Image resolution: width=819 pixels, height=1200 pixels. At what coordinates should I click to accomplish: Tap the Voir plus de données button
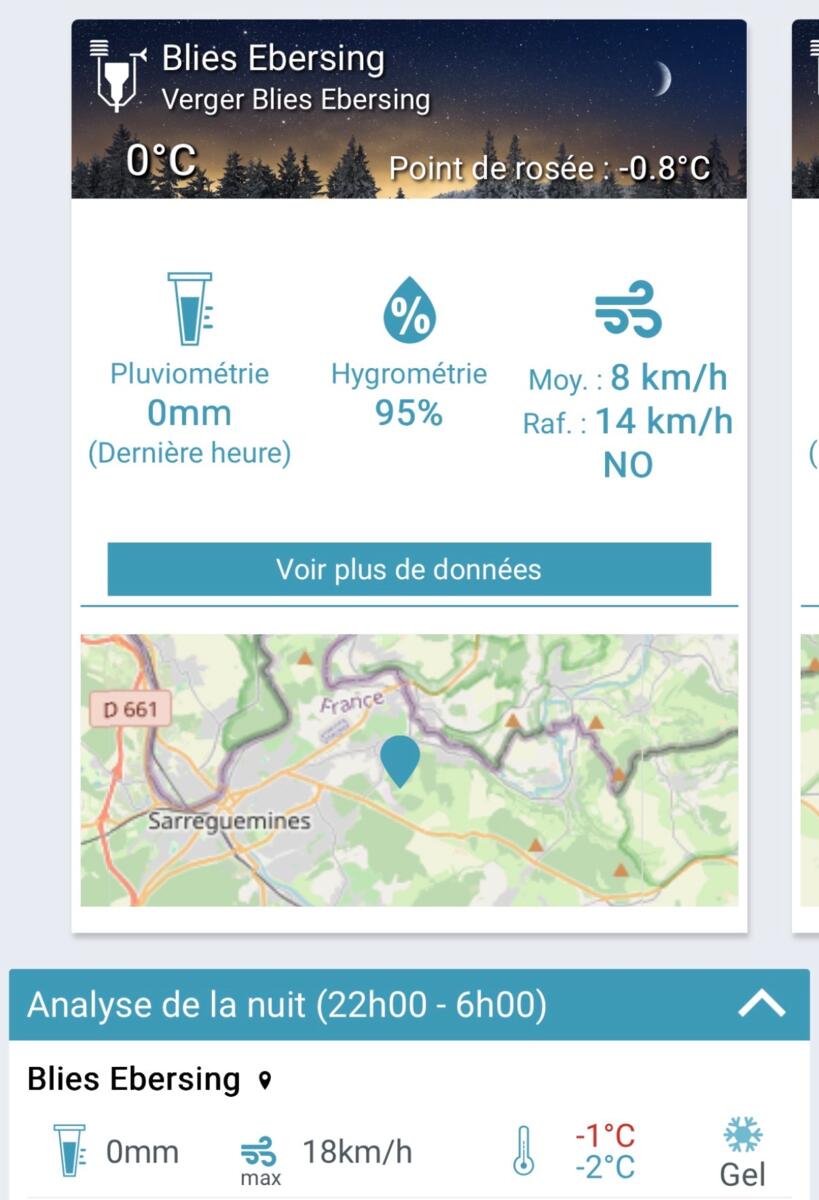[x=409, y=569]
